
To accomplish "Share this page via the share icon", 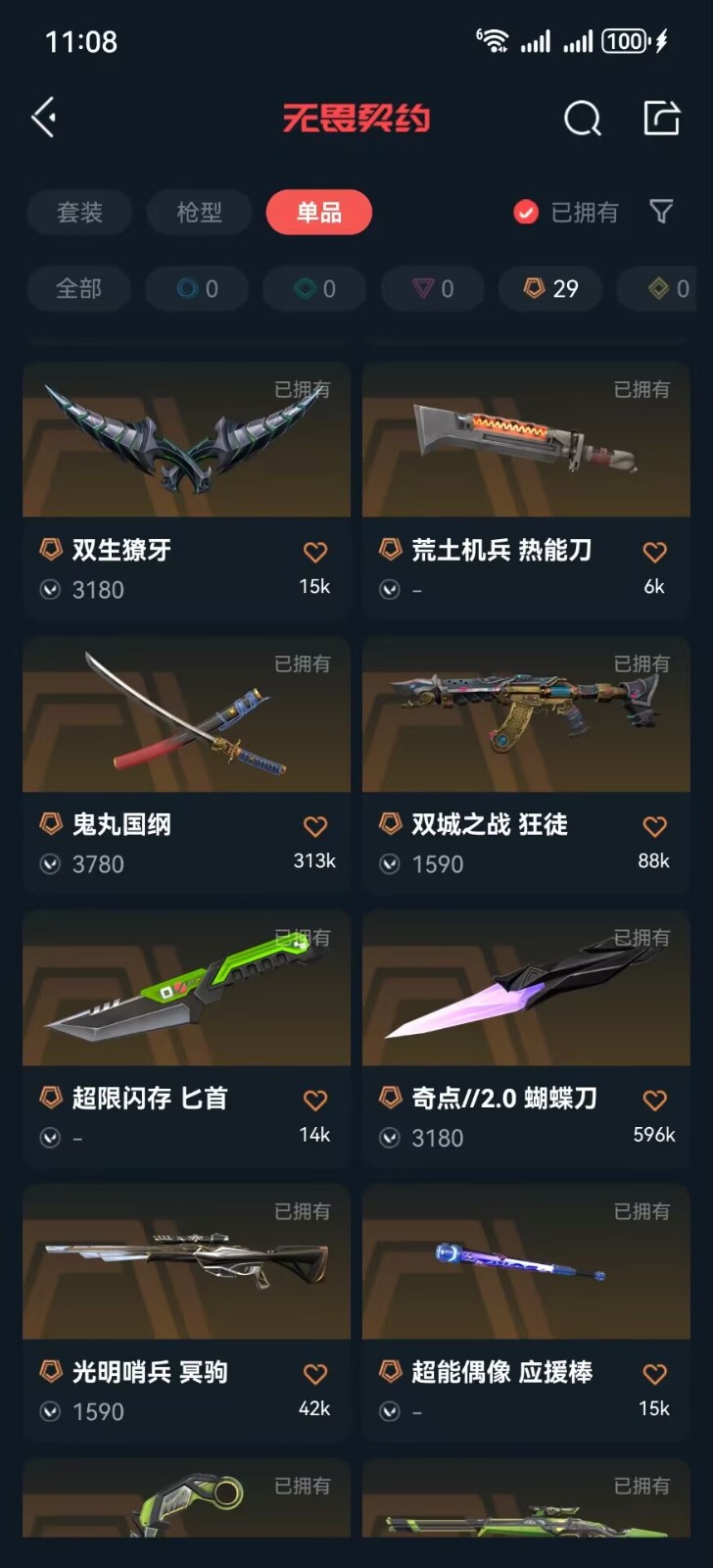I will [661, 119].
